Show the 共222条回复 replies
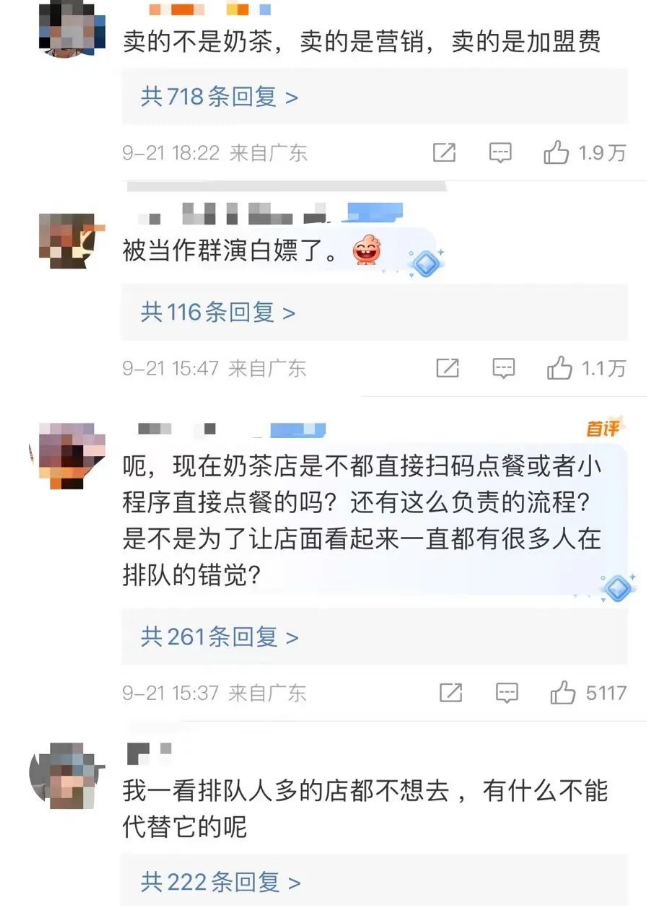647x906 pixels. point(220,882)
